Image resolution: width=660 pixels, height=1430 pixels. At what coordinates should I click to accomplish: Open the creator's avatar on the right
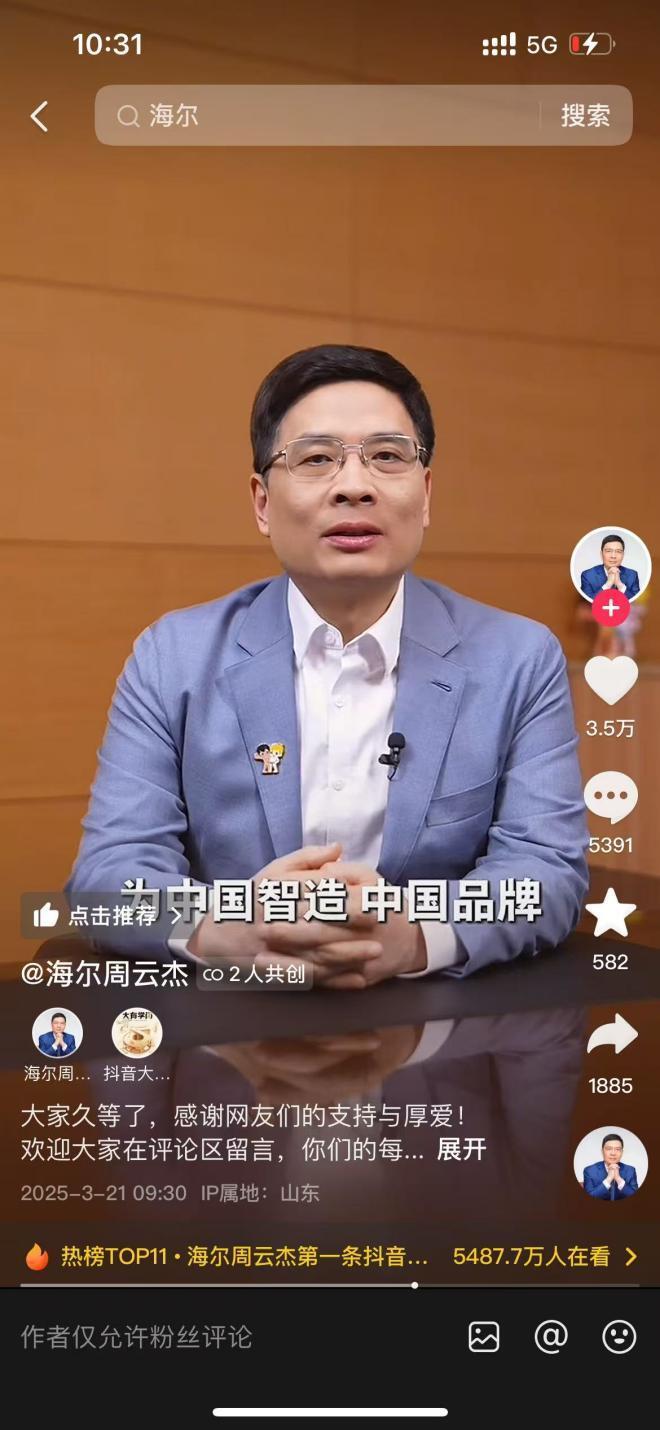click(x=610, y=565)
